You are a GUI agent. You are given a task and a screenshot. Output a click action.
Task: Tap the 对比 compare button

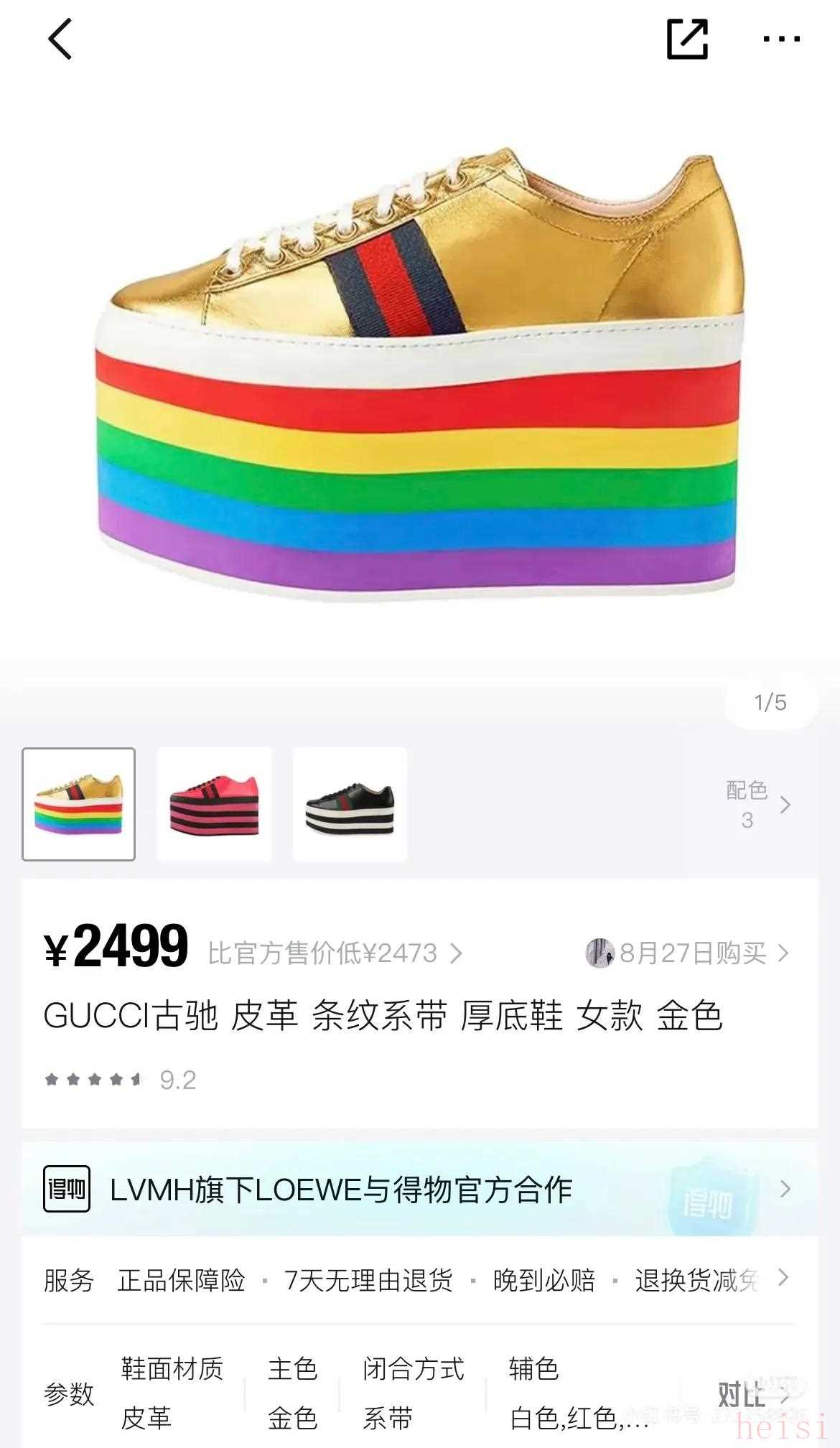[747, 1394]
